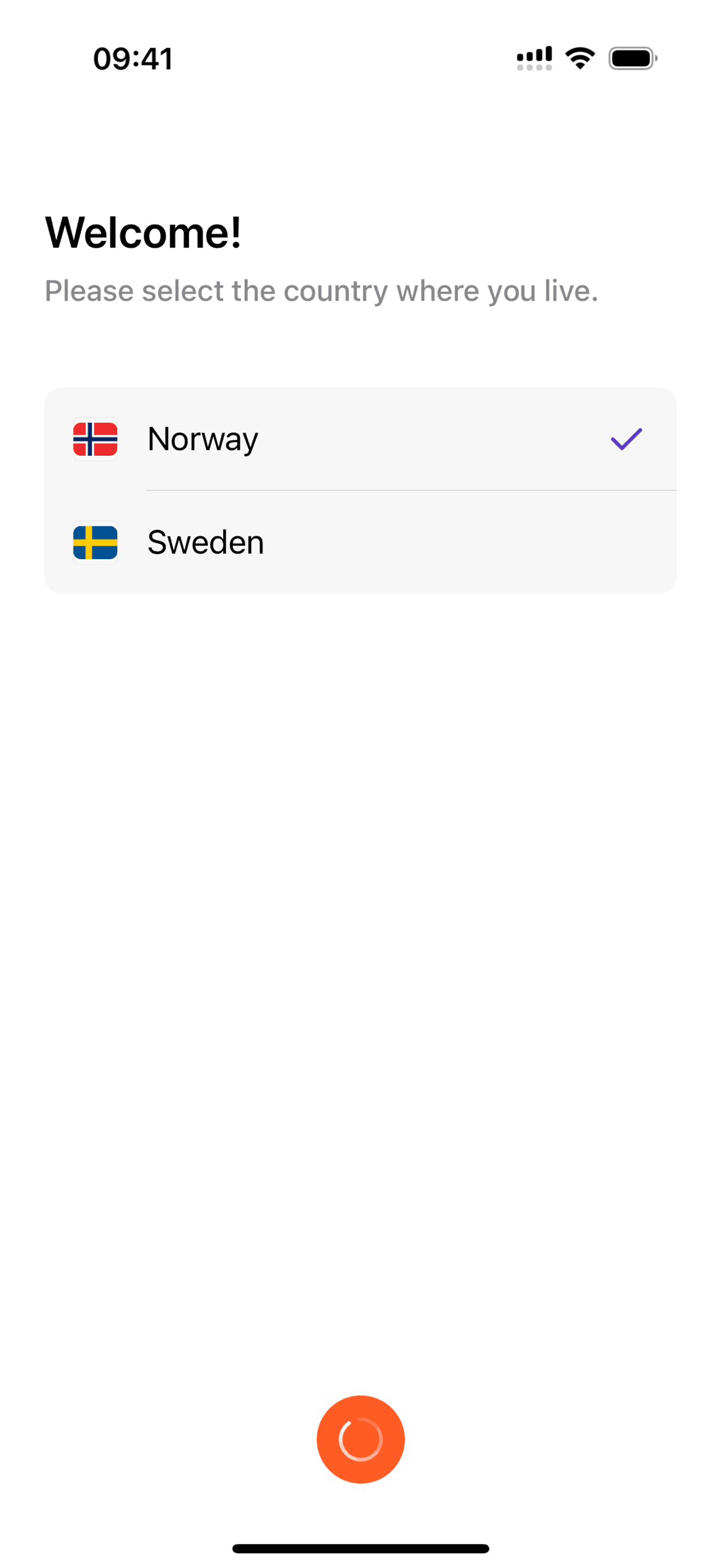
Task: Tap the orange loading continue button
Action: point(360,1439)
